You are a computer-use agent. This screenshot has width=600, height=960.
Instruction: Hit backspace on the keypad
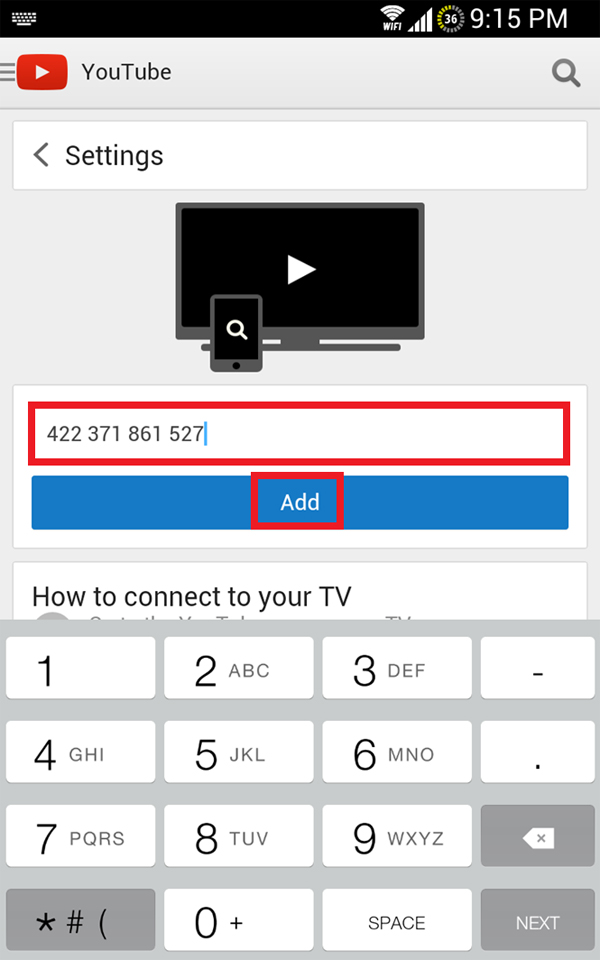[538, 839]
